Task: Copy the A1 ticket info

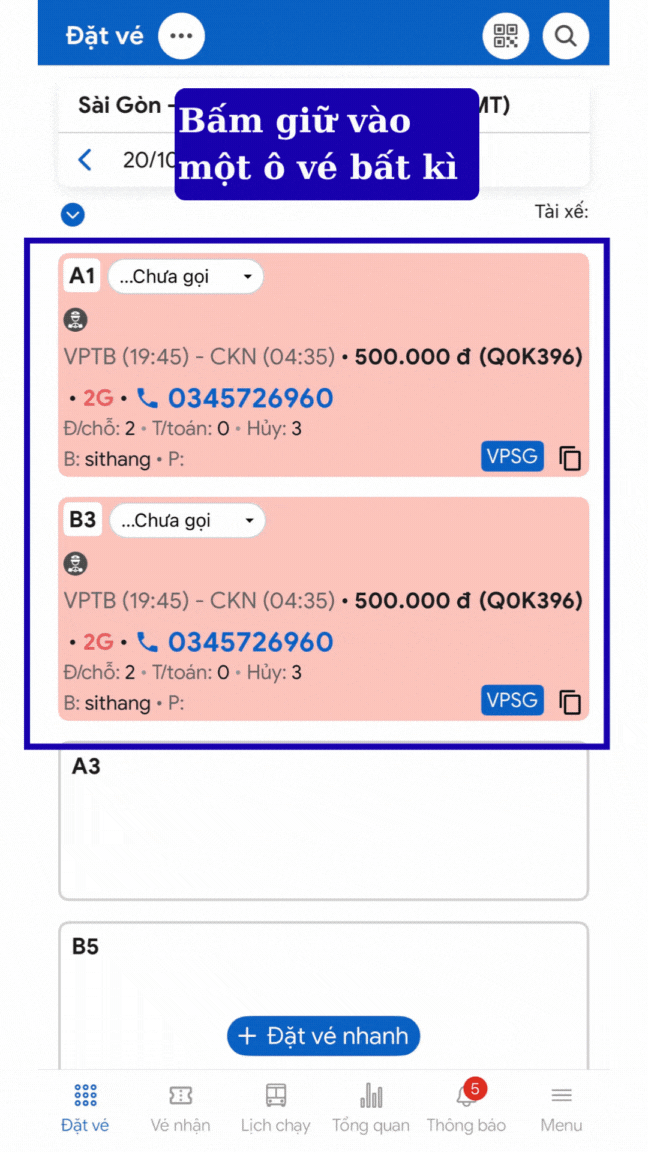Action: 570,459
